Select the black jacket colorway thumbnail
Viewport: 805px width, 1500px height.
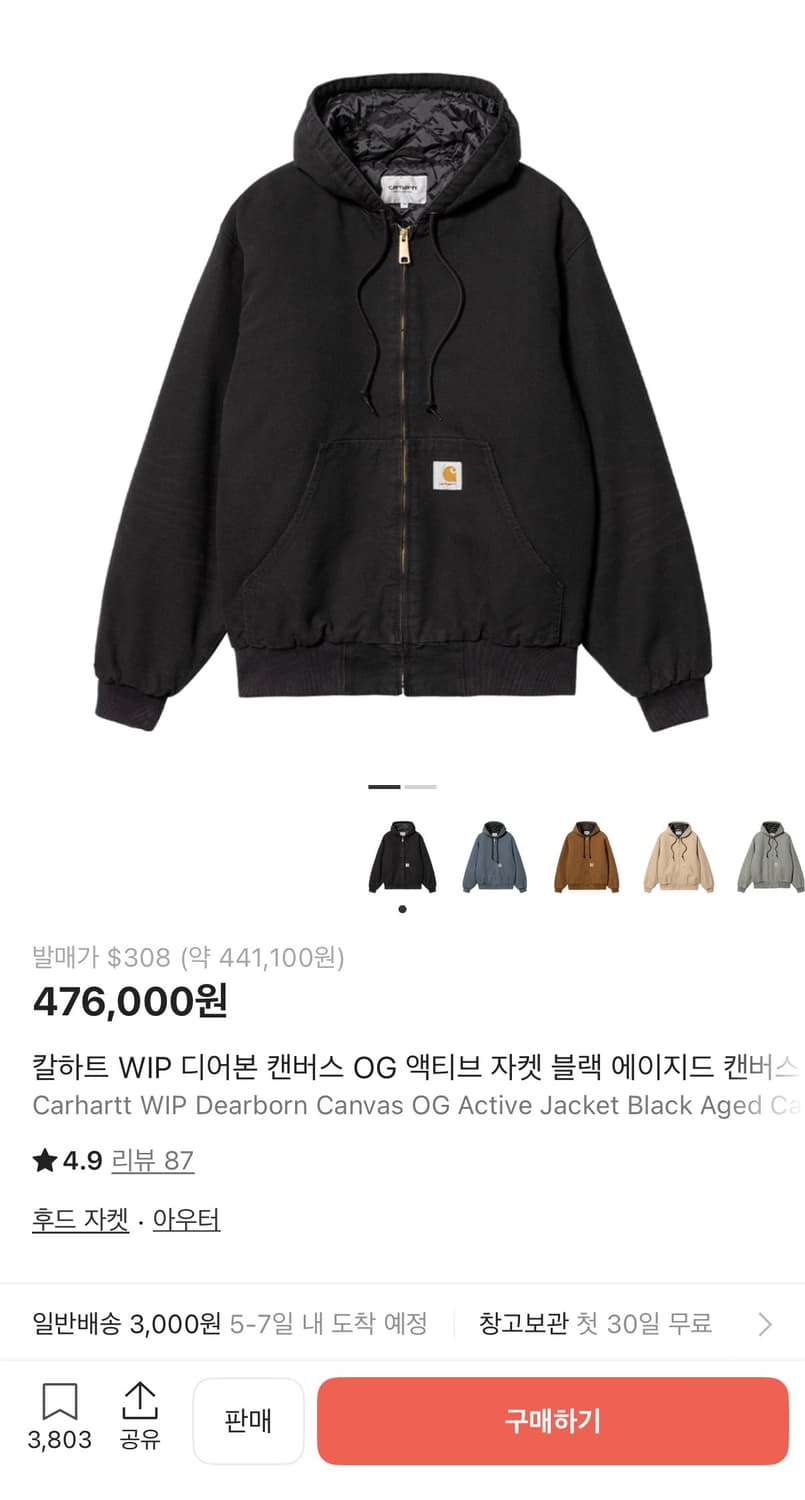[402, 858]
